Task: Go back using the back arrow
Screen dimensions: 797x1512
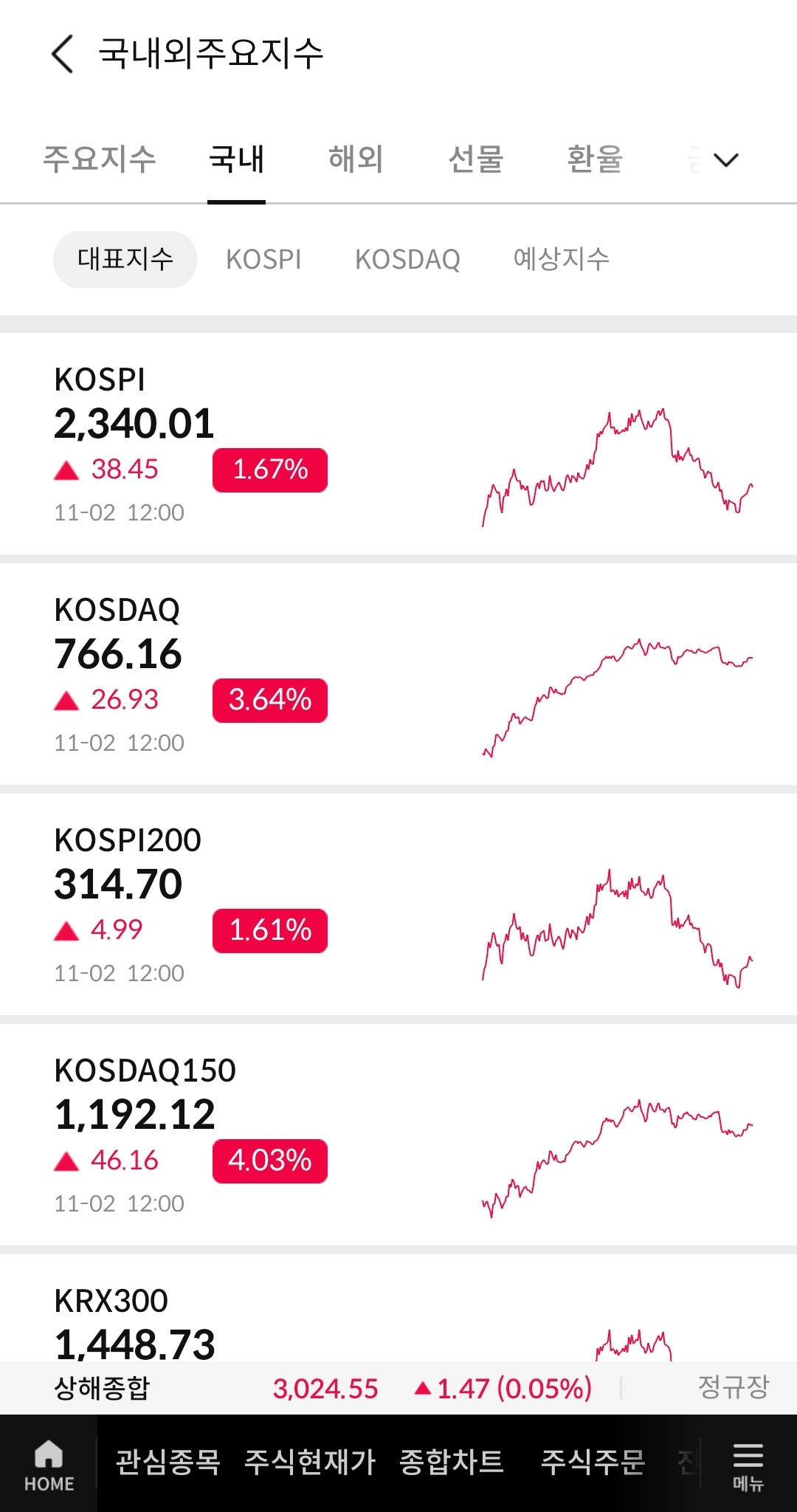Action: [x=63, y=54]
